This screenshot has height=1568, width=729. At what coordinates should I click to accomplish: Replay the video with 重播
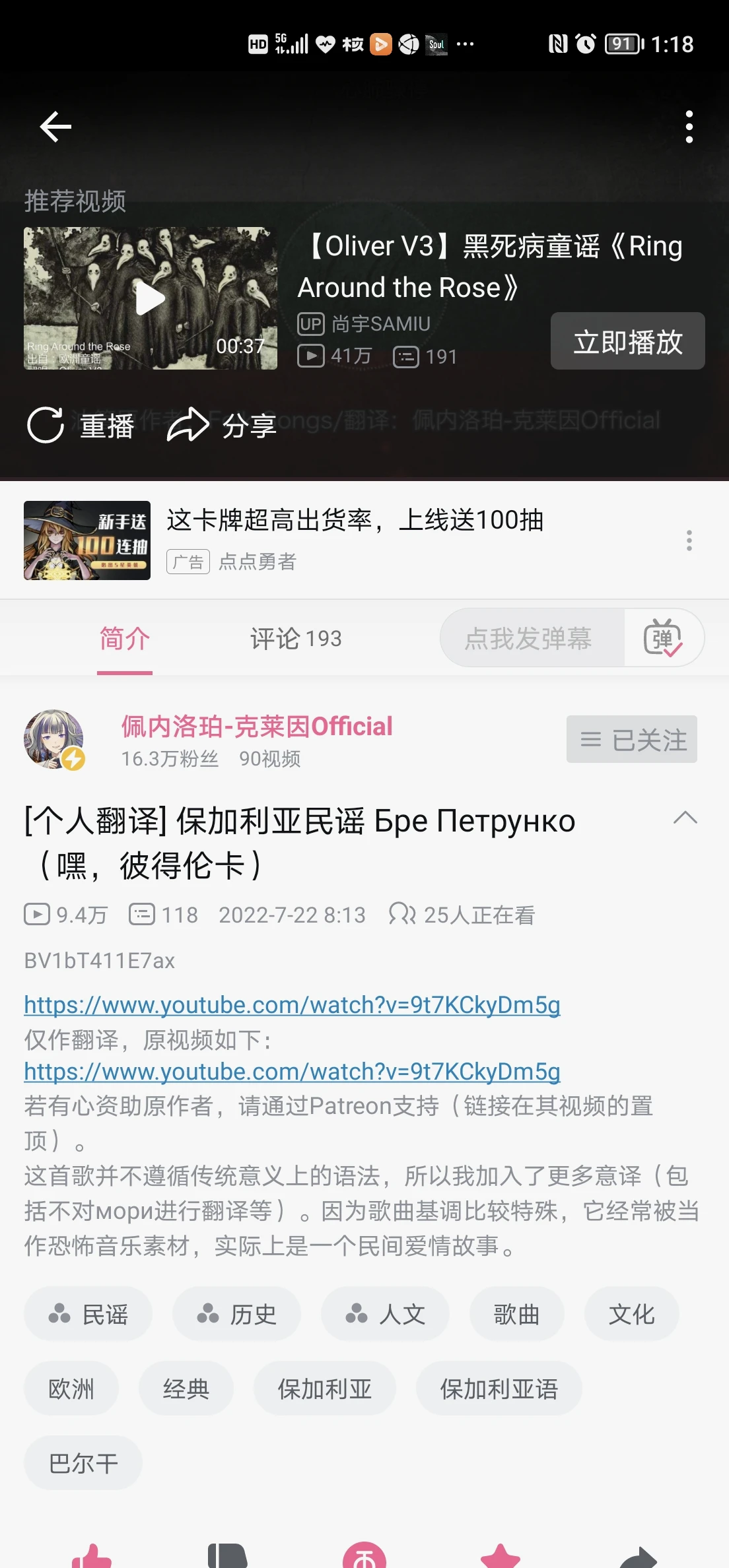tap(81, 426)
